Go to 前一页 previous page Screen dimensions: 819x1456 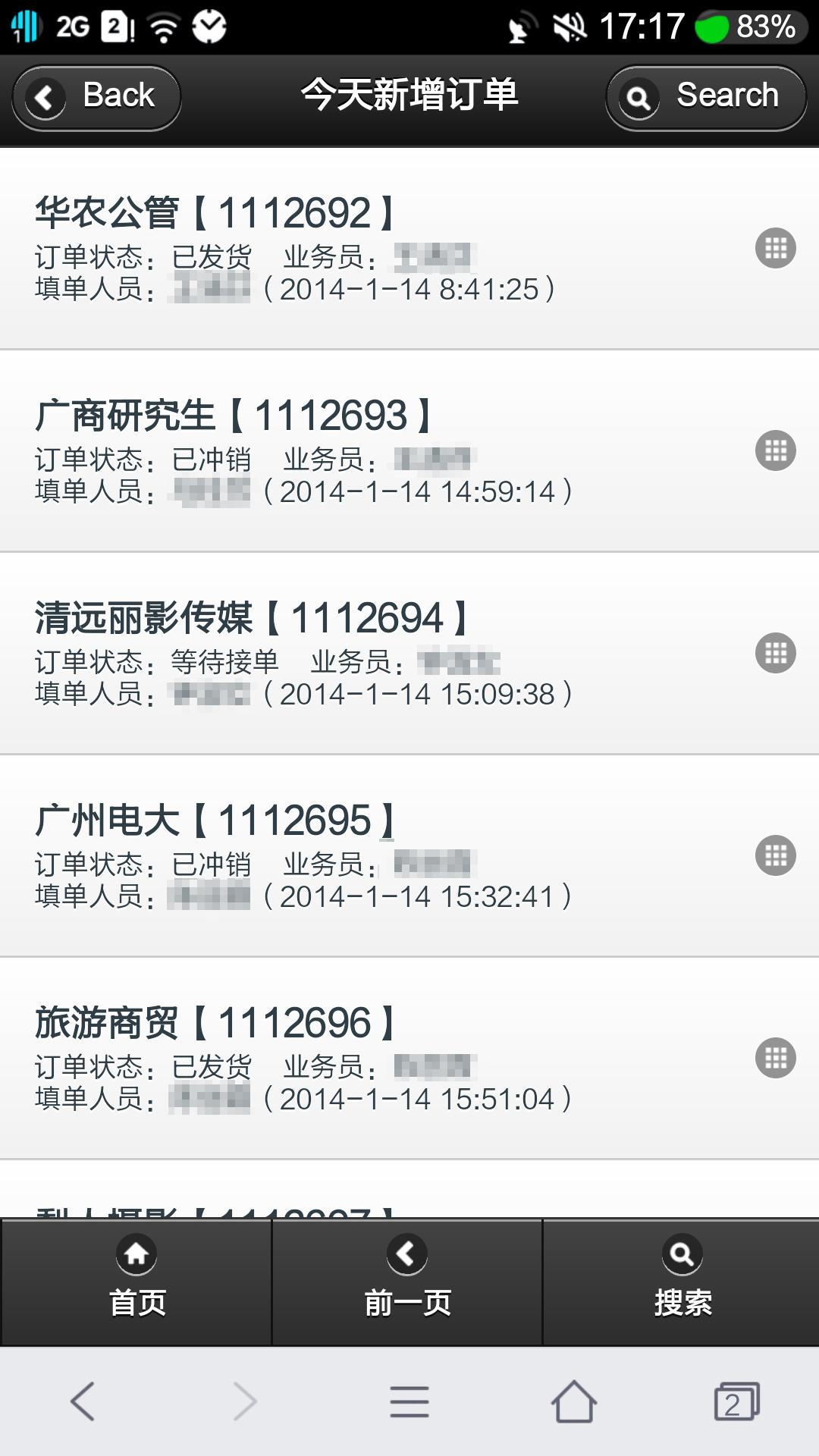click(407, 1282)
